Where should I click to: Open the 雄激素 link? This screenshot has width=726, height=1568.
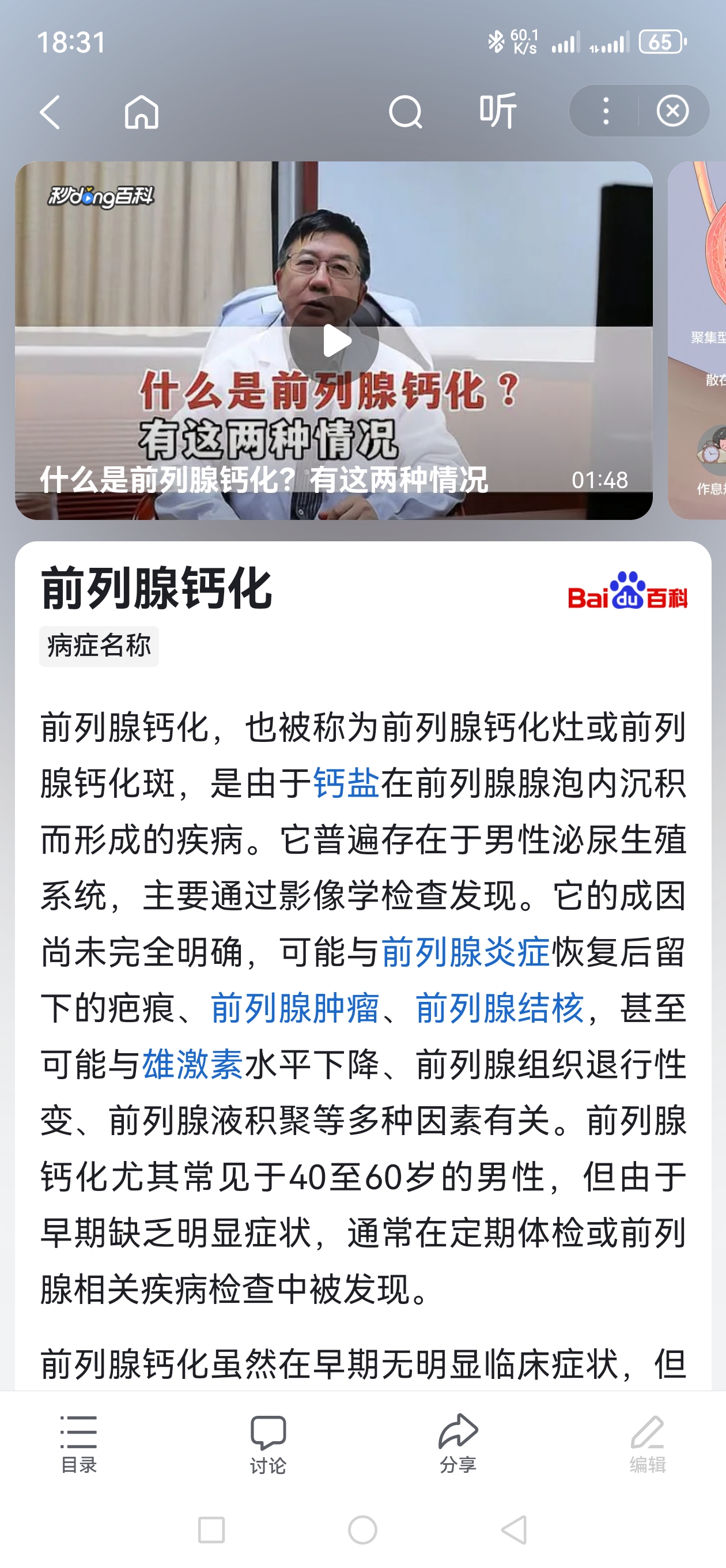[192, 1065]
